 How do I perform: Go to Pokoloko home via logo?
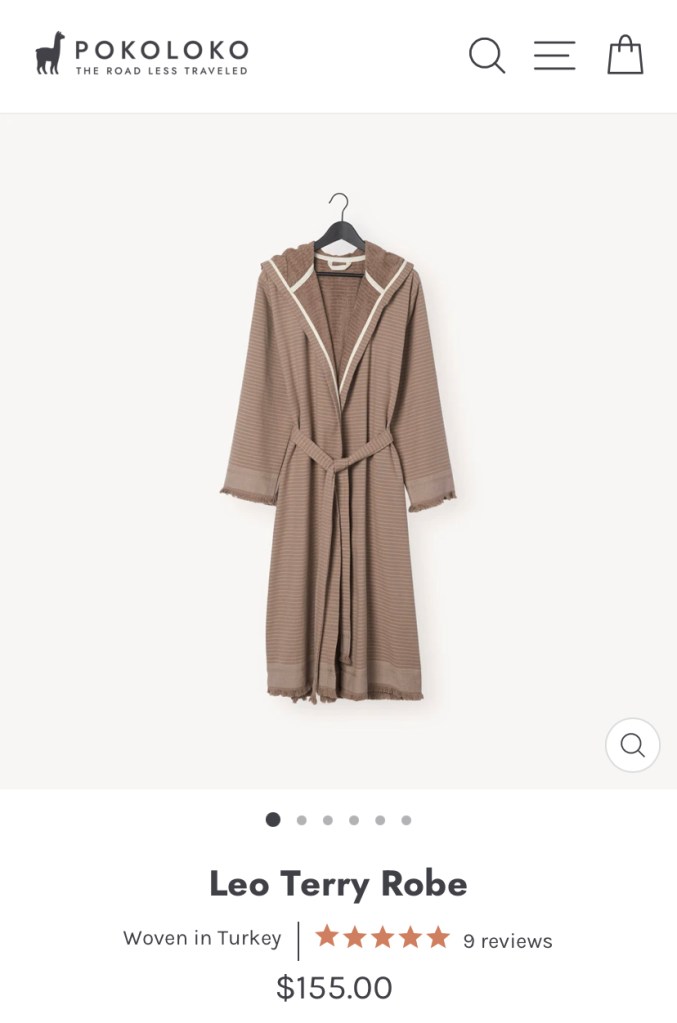click(x=141, y=54)
